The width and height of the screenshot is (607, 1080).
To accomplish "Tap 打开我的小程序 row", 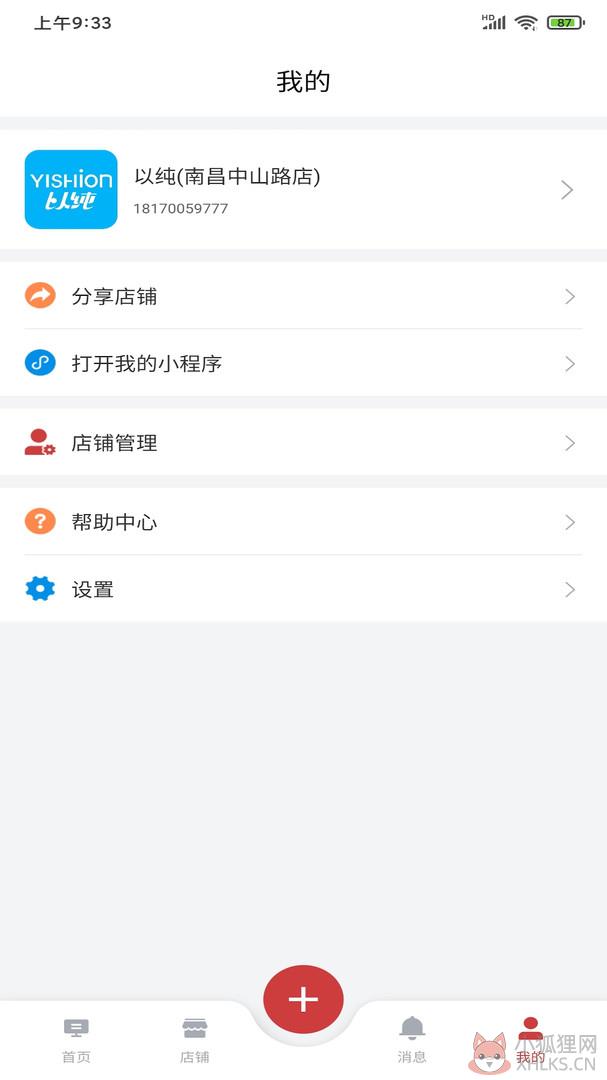I will 303,364.
